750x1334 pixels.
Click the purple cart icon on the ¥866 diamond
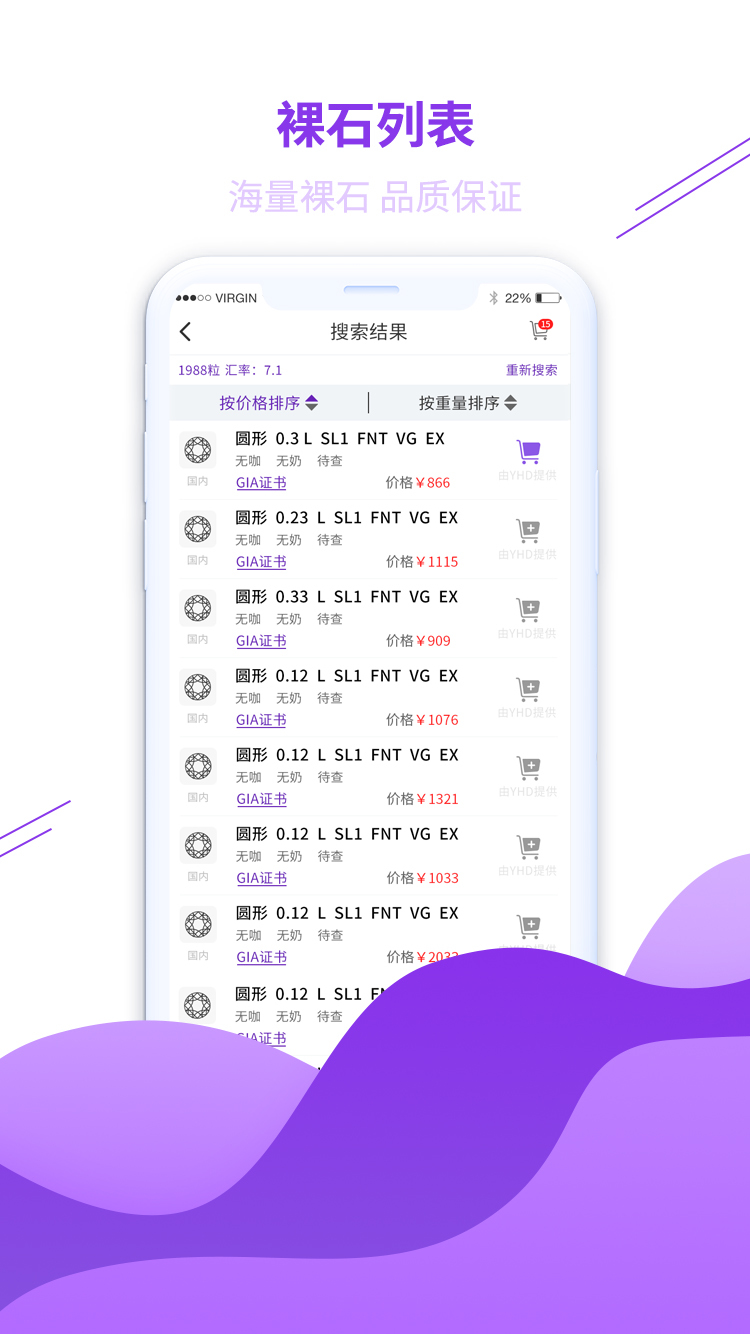[x=528, y=452]
